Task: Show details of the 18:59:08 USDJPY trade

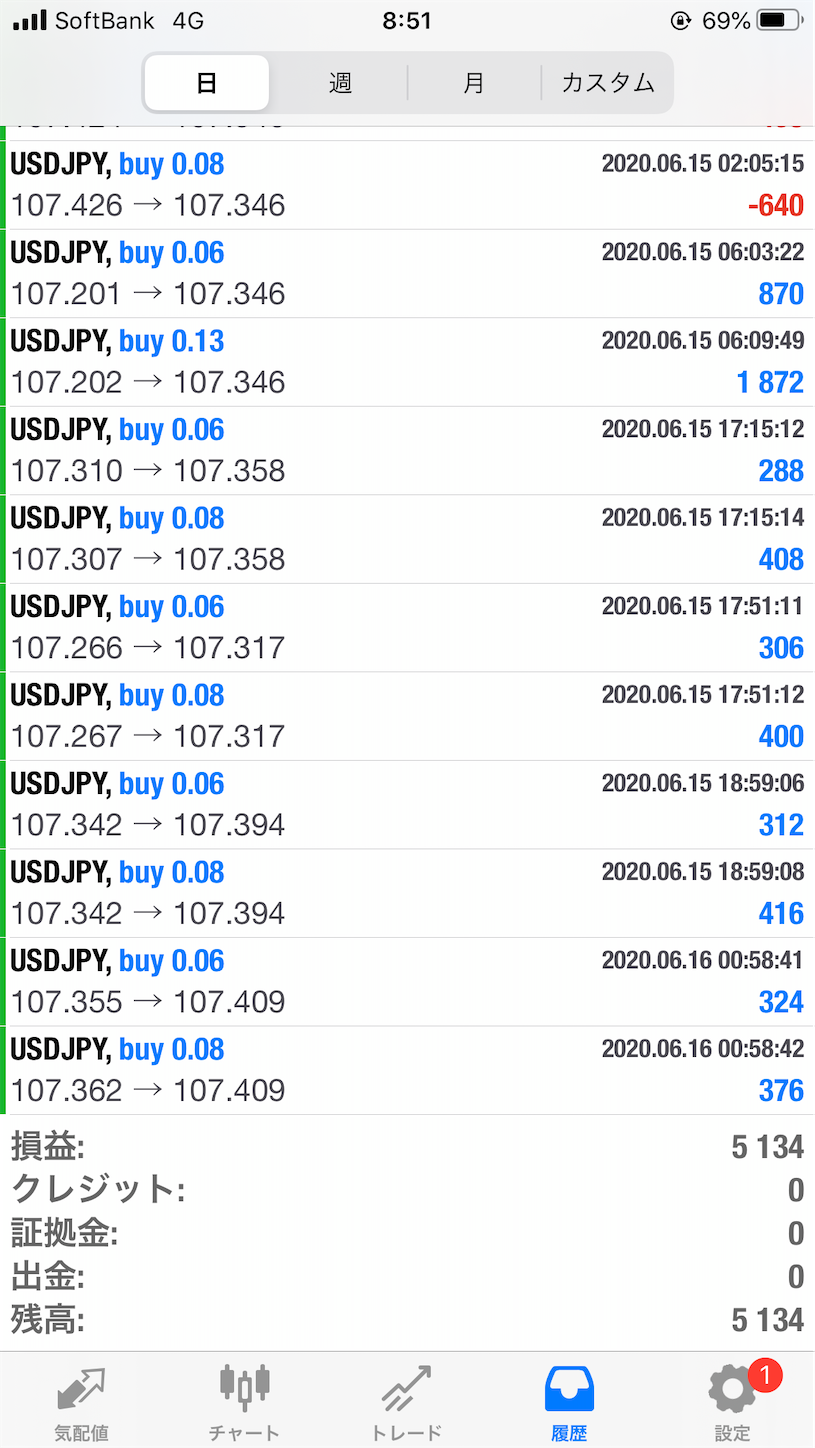Action: point(407,893)
